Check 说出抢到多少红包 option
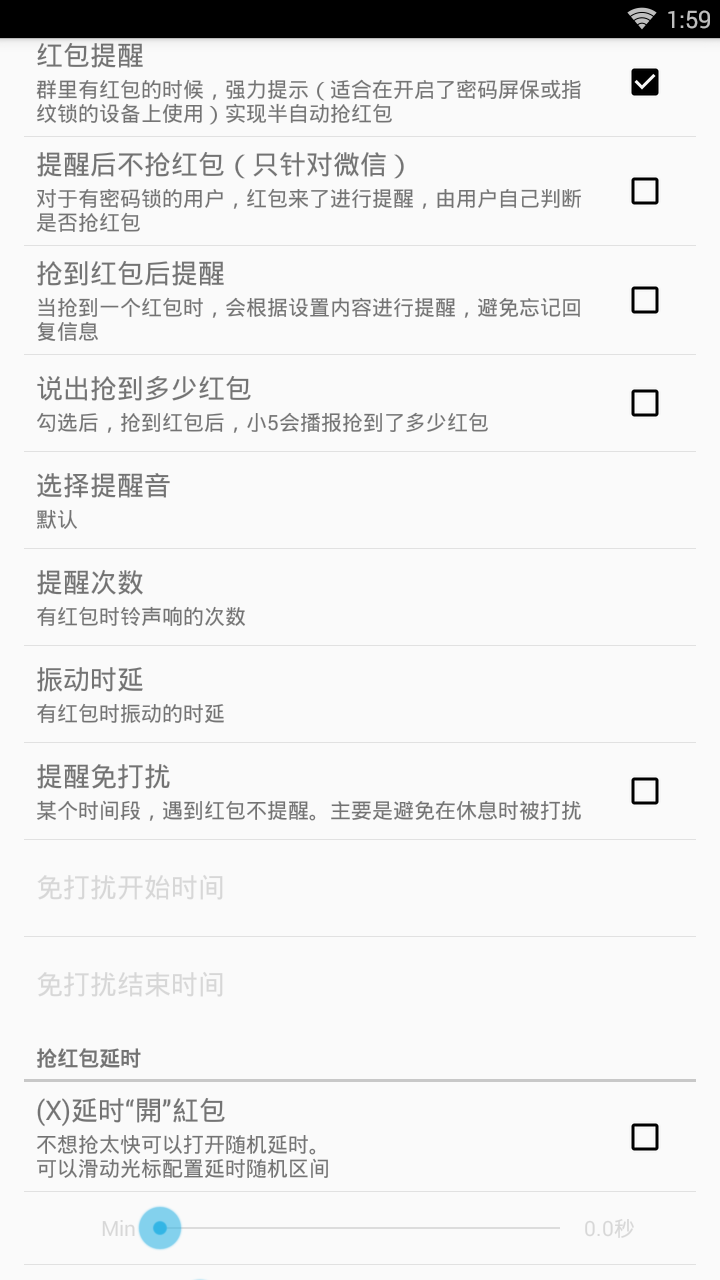This screenshot has width=720, height=1280. click(645, 403)
